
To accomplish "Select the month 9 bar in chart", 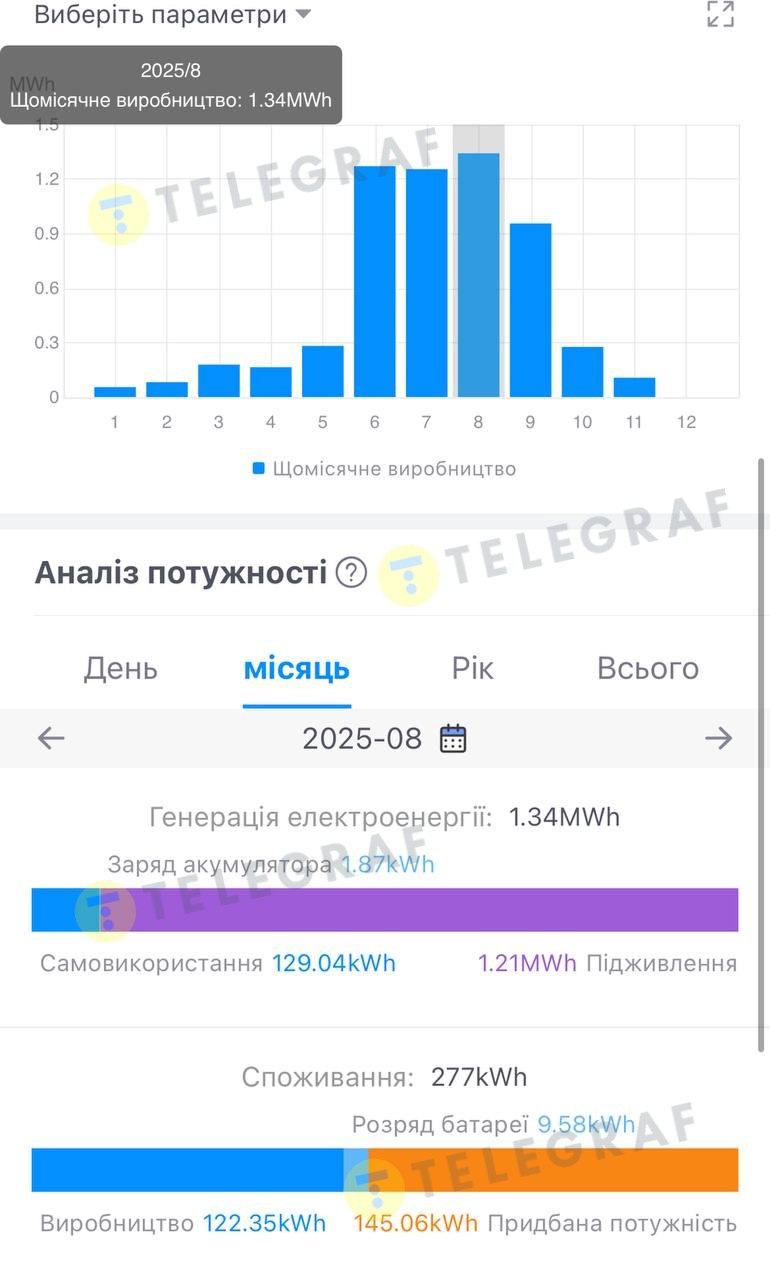I will click(x=531, y=310).
